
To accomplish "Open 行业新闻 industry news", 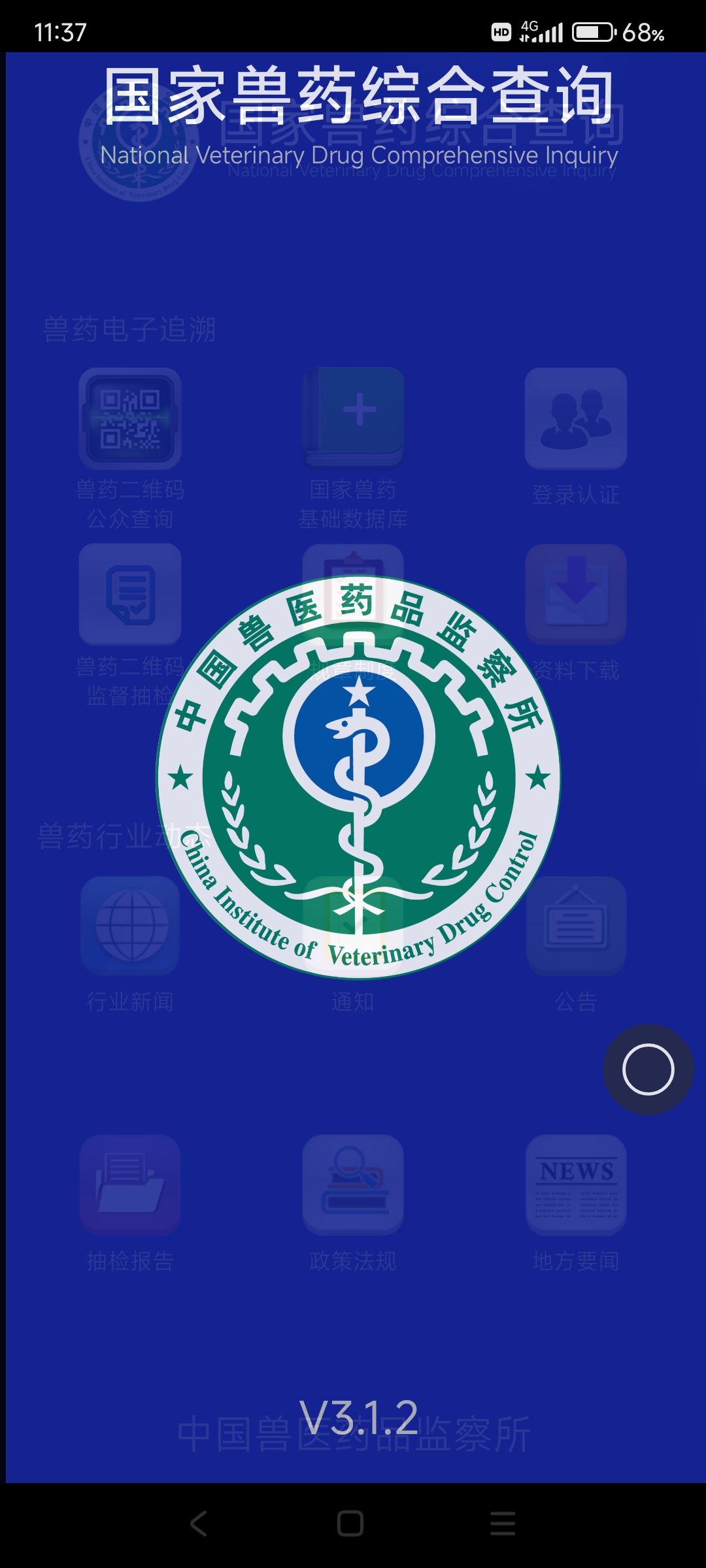I will pyautogui.click(x=130, y=926).
